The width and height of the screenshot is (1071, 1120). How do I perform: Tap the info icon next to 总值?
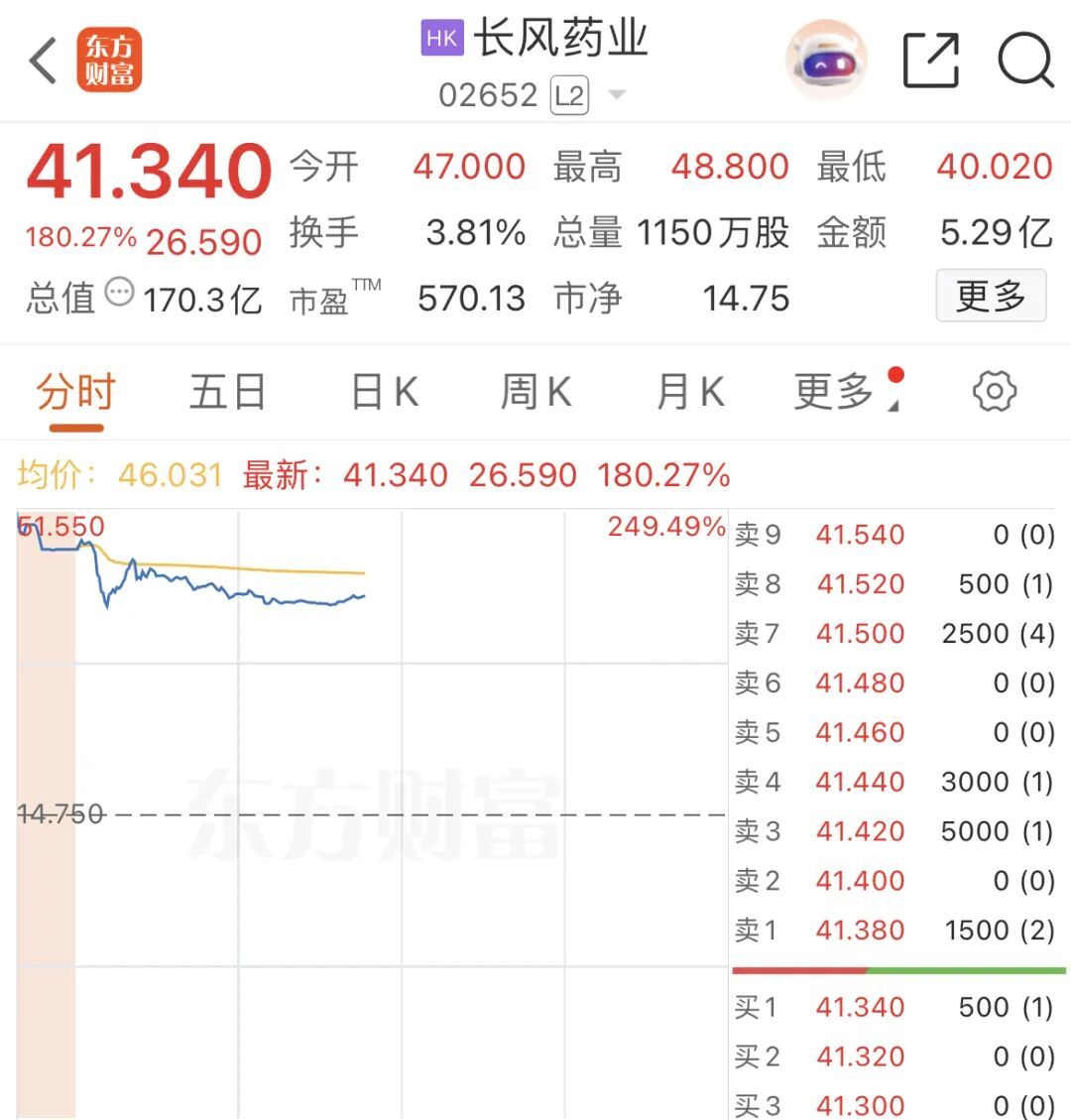tap(119, 294)
